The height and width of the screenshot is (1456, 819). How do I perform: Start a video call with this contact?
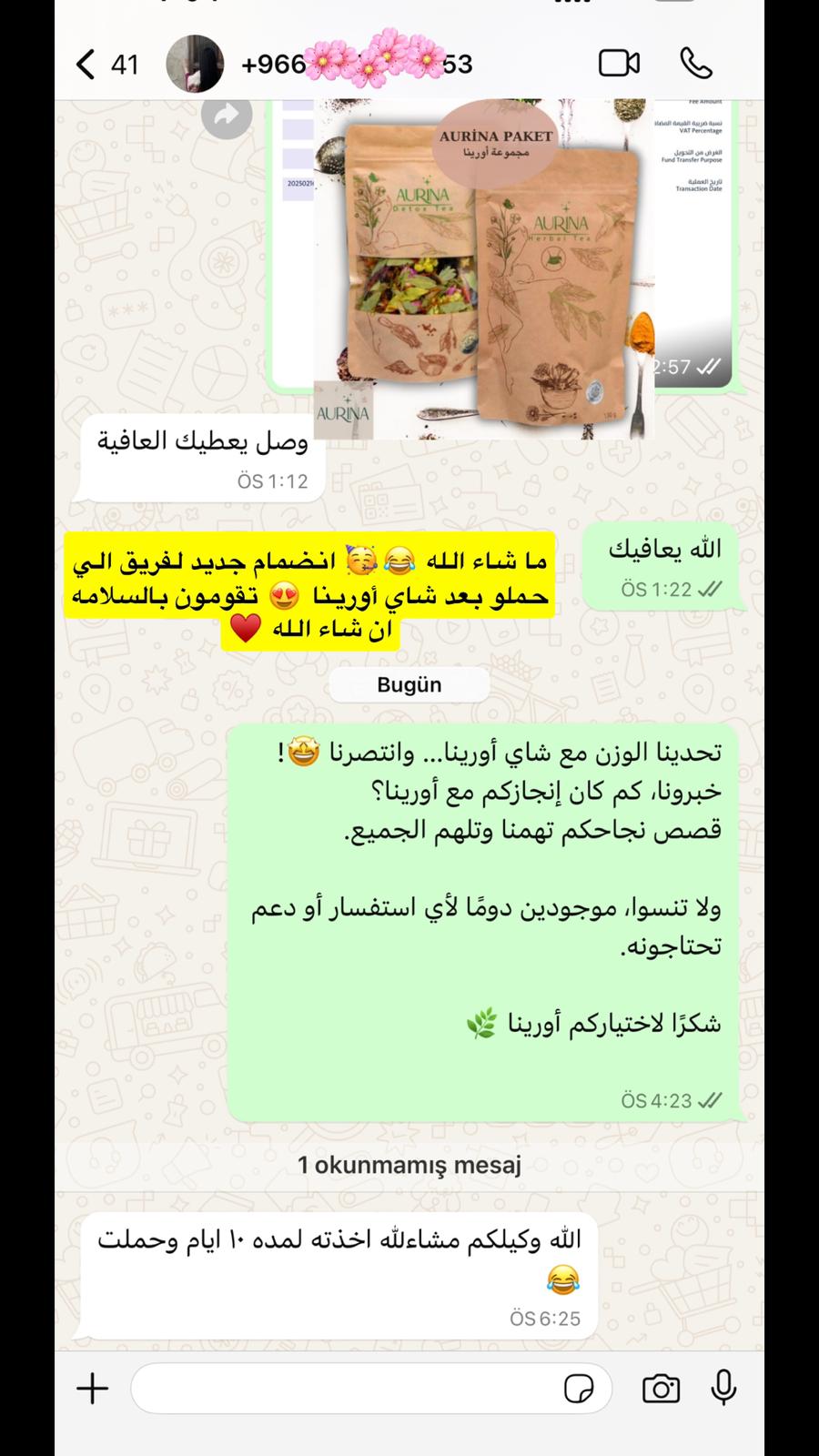click(x=619, y=64)
